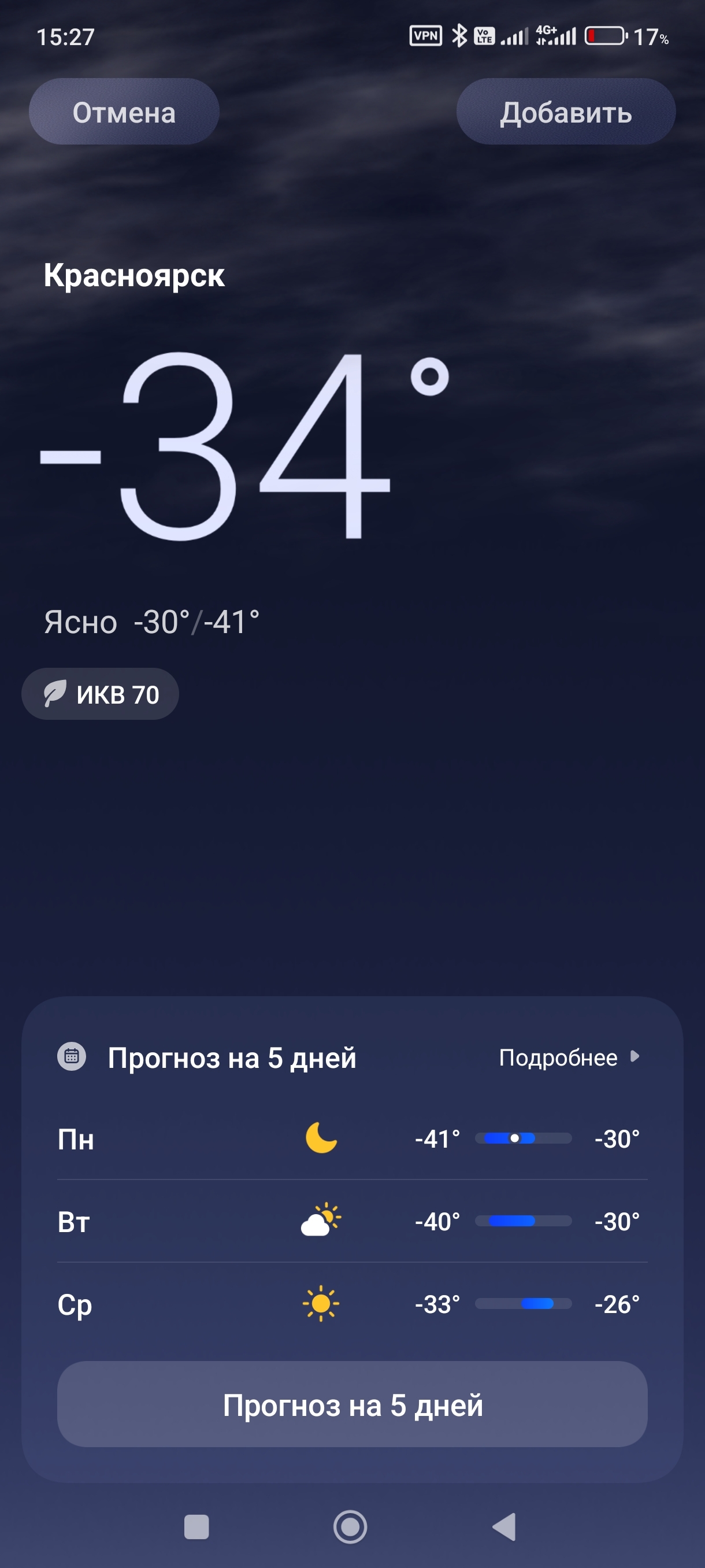Tap the big Прогноз на 5 дней button
This screenshot has width=705, height=1568.
click(x=351, y=1404)
